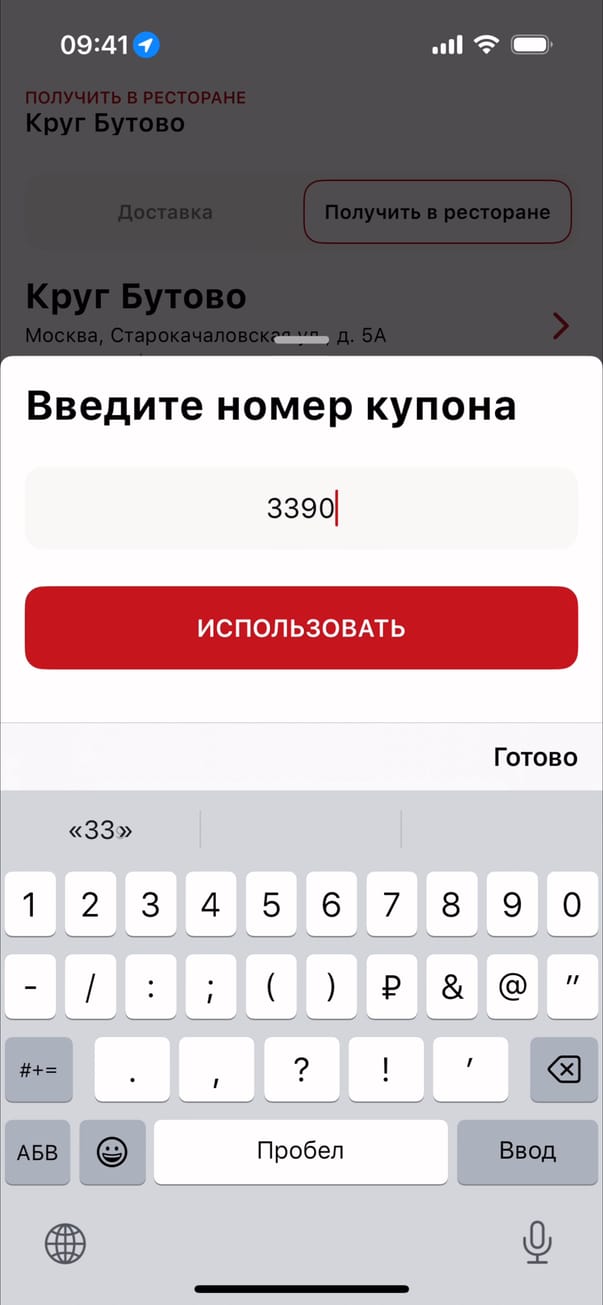Screen dimensions: 603x1305
Task: Open the emoji keyboard
Action: [x=112, y=1151]
